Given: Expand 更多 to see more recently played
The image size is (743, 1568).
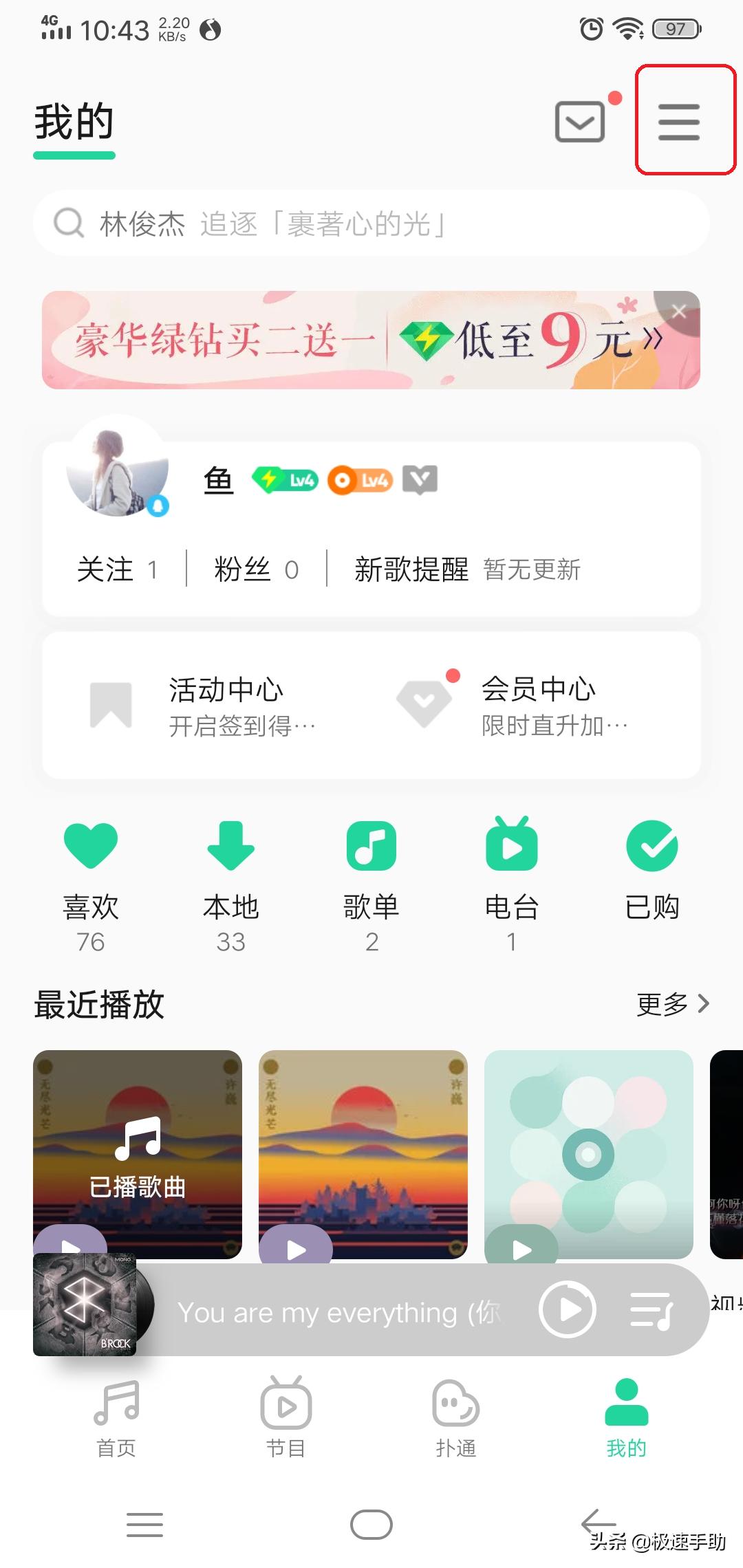Looking at the screenshot, I should click(671, 1004).
